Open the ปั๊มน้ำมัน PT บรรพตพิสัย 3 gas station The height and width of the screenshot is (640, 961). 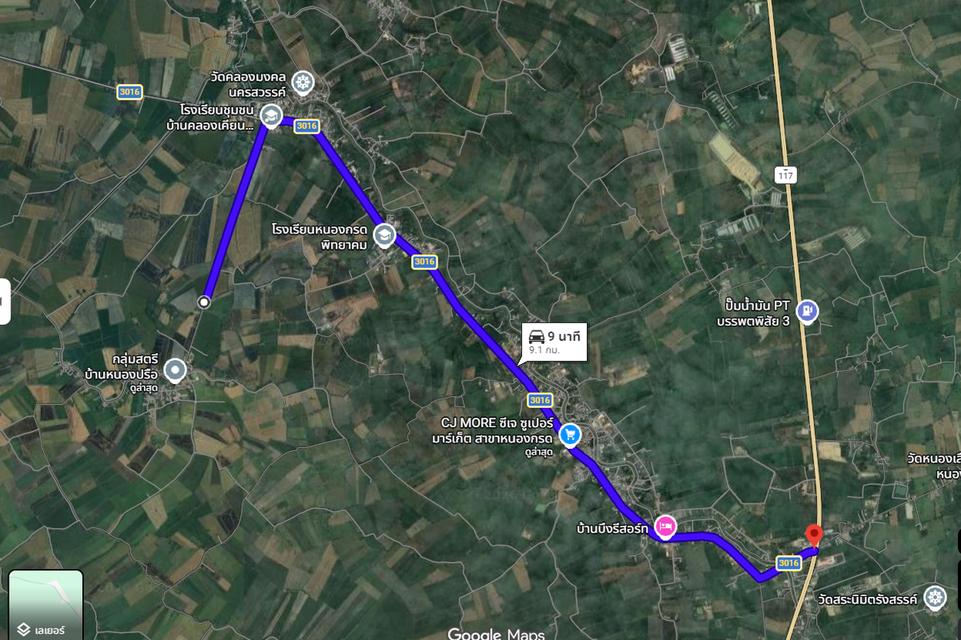tap(808, 311)
